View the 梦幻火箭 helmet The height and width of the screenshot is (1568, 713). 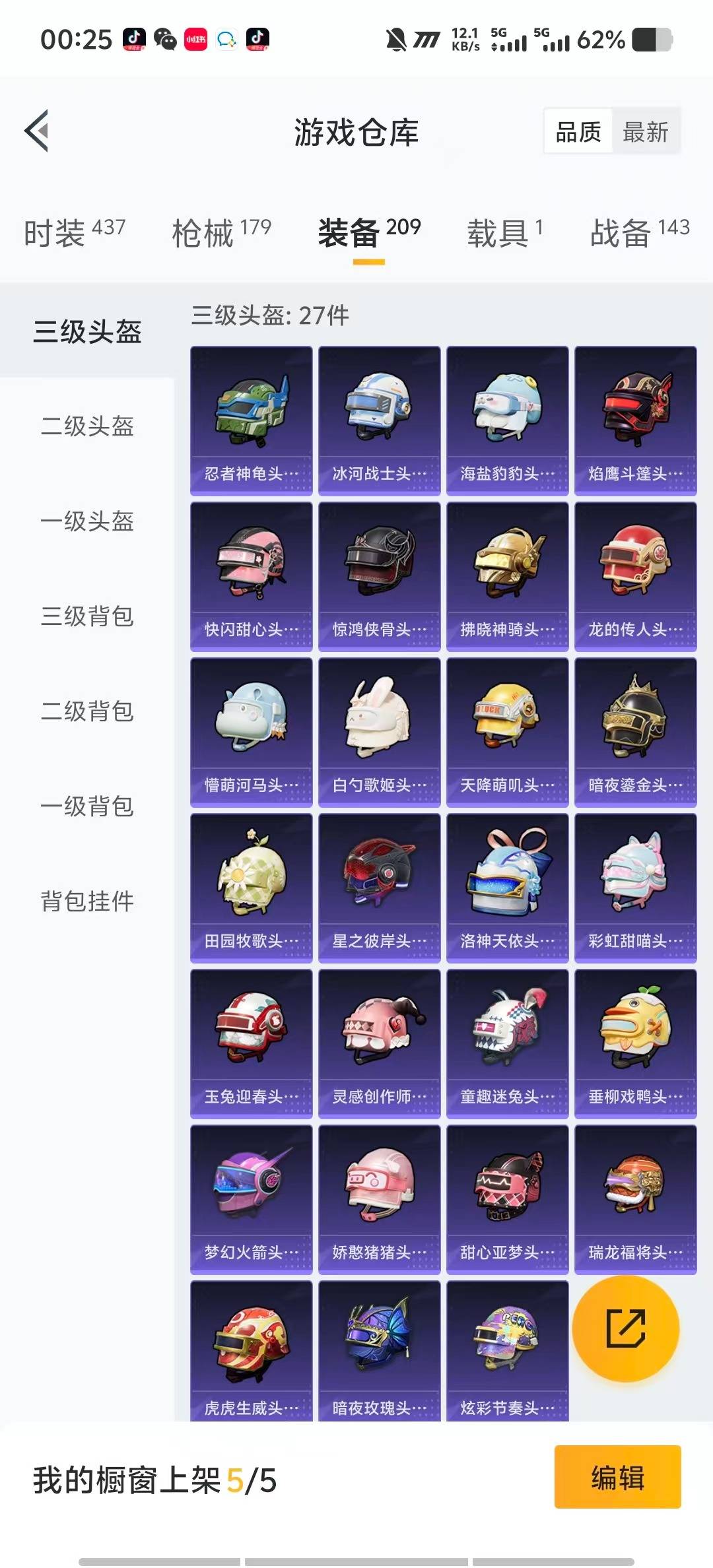251,1199
